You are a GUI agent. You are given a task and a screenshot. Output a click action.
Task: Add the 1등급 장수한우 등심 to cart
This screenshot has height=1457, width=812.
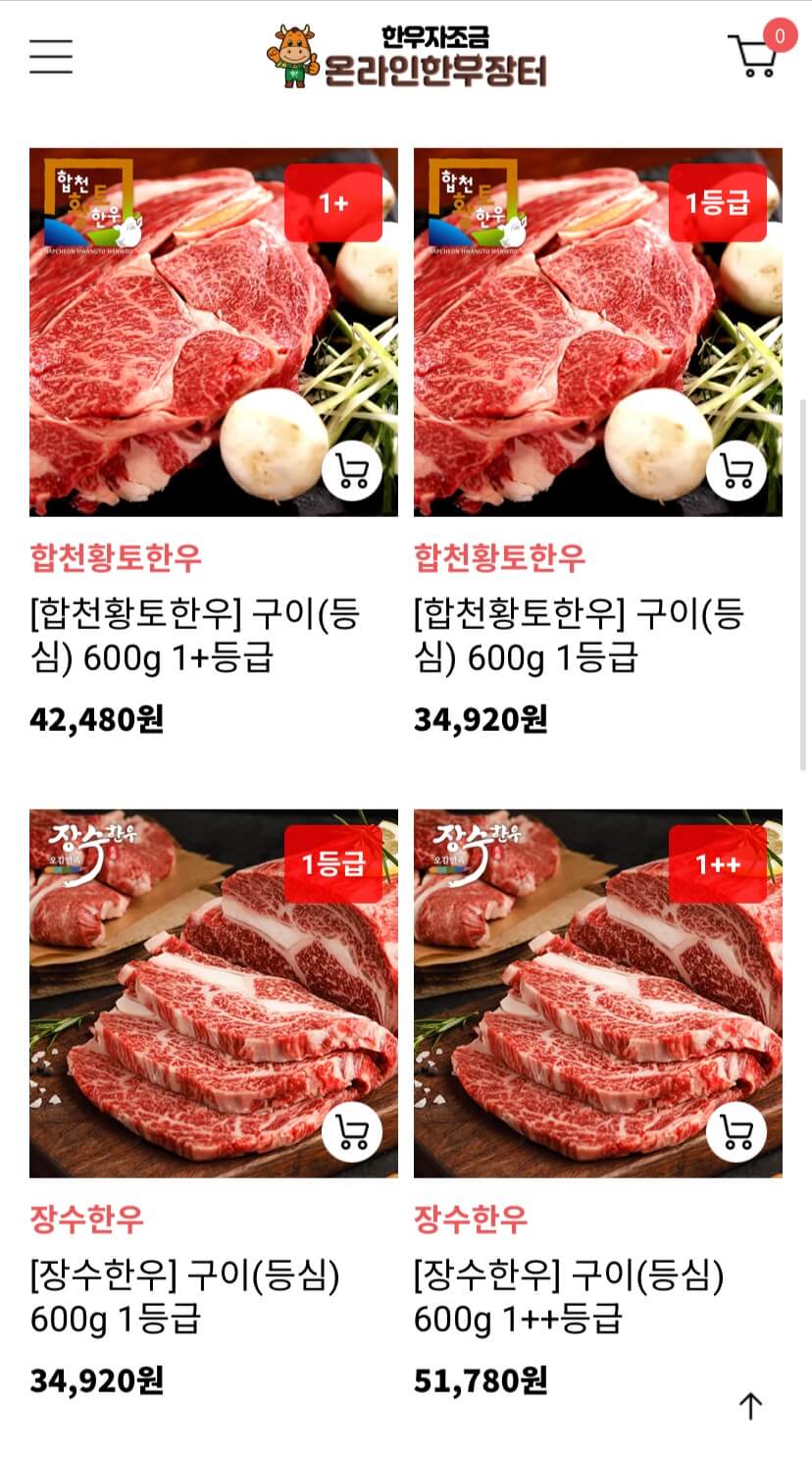(350, 1130)
